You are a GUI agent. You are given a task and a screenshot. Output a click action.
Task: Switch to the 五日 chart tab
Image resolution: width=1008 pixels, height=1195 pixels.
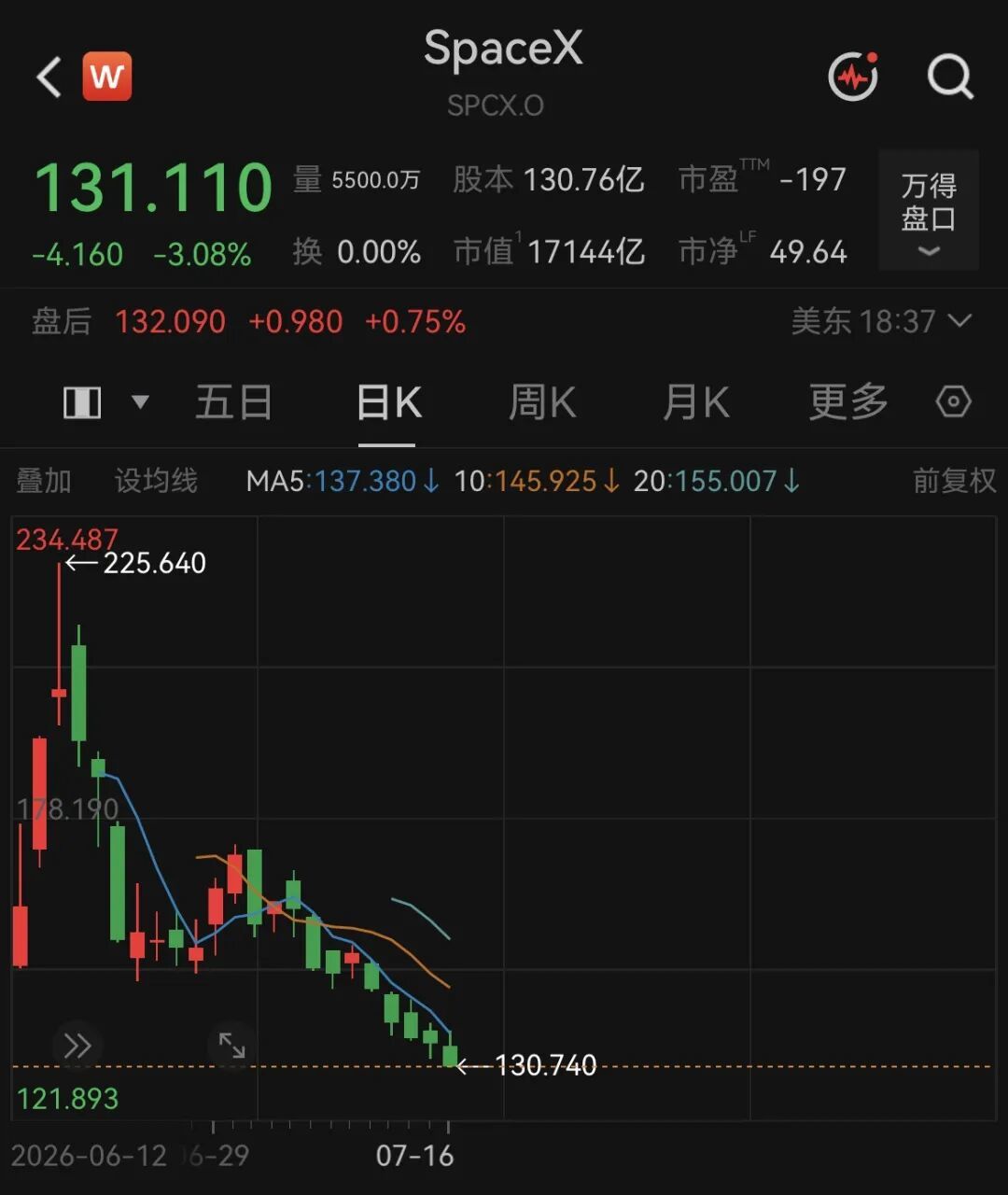point(233,403)
